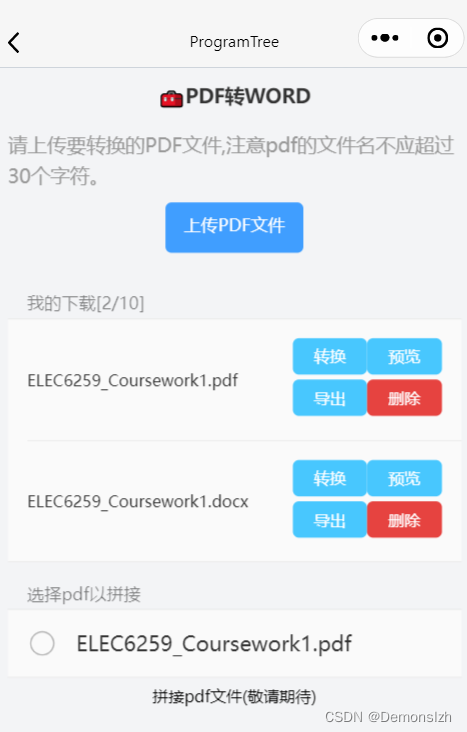Tap 导出 for ELEC6259_Coursework1.pdf
467x732 pixels.
coord(330,398)
